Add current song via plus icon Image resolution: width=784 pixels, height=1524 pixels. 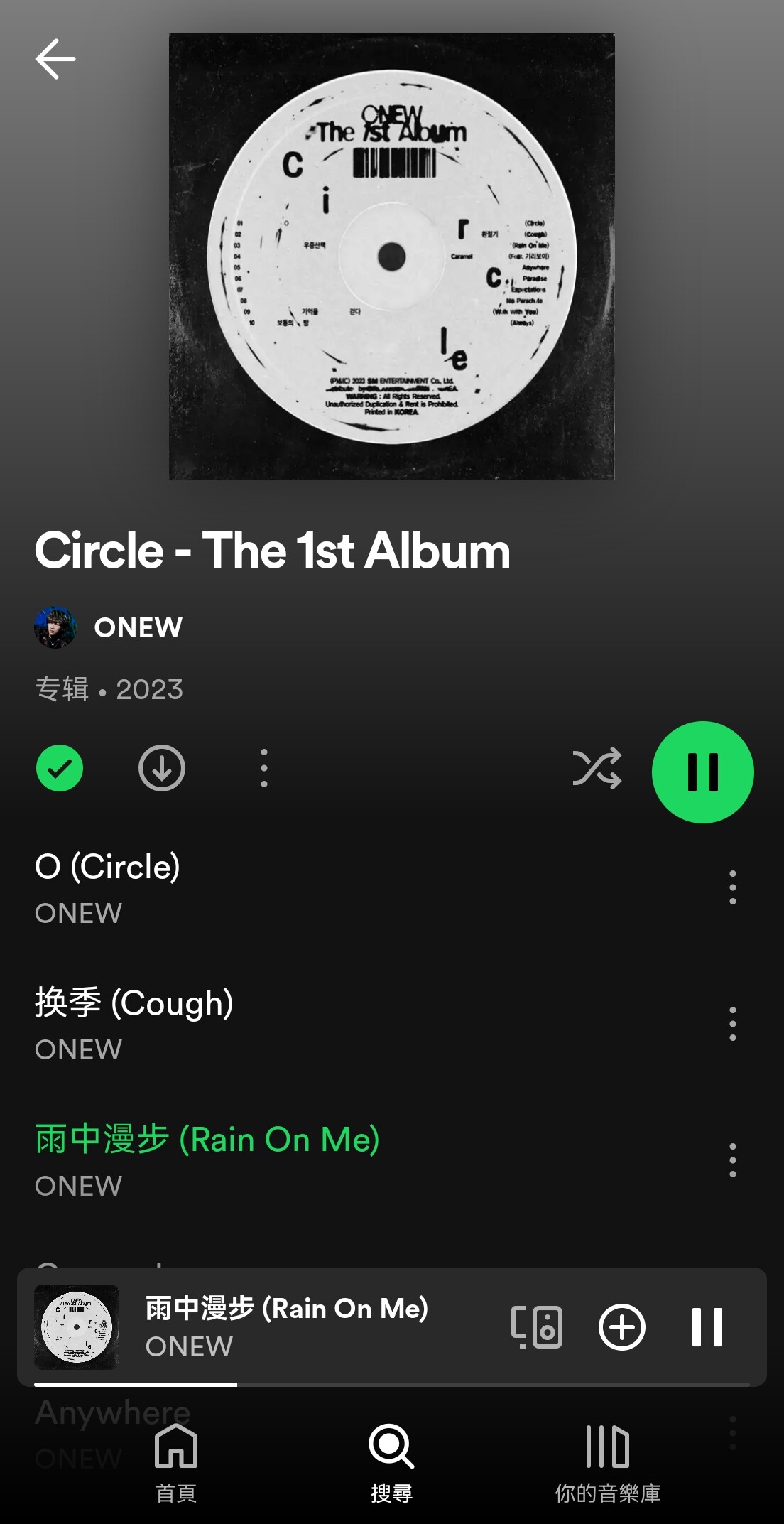pos(622,1326)
